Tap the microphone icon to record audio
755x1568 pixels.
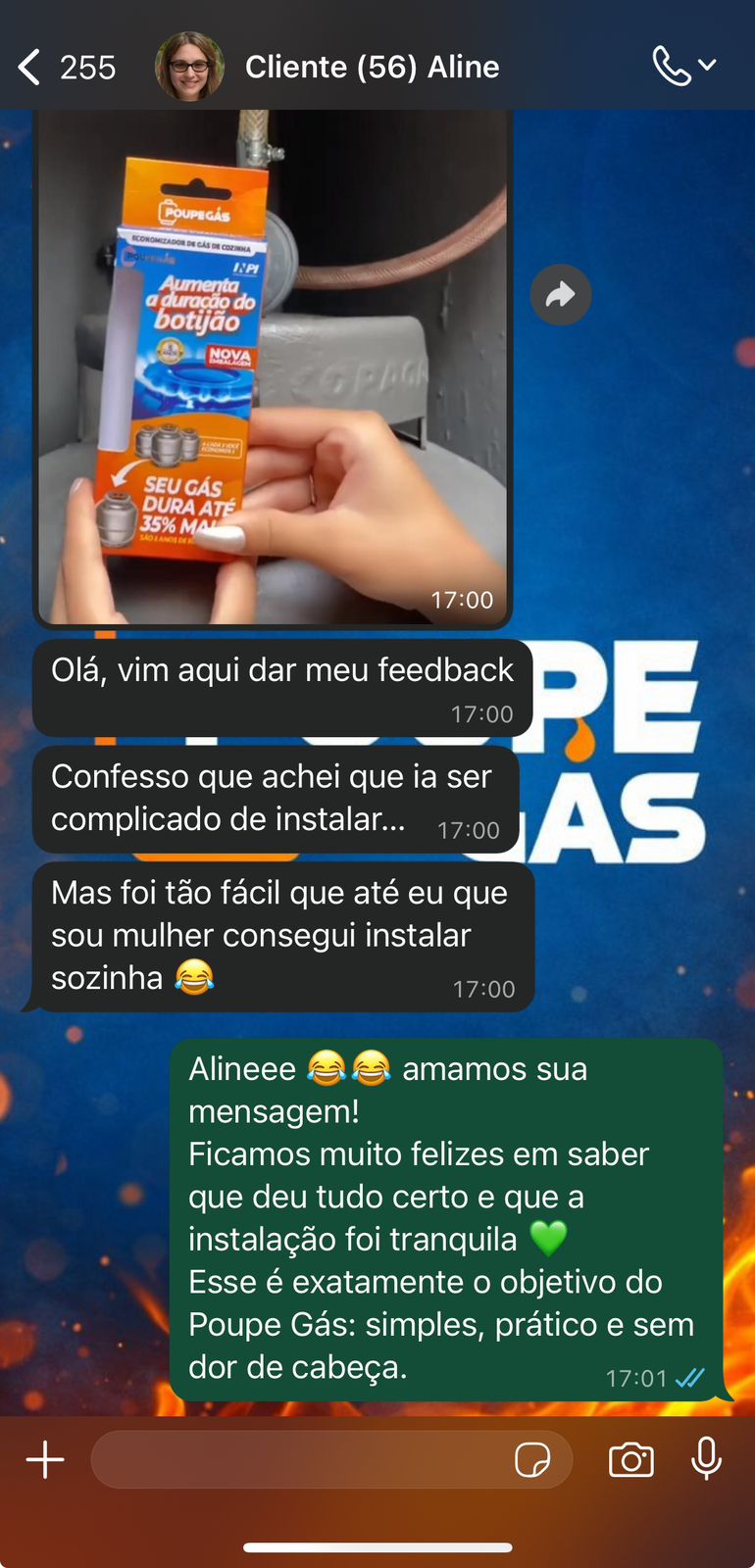(x=707, y=1459)
